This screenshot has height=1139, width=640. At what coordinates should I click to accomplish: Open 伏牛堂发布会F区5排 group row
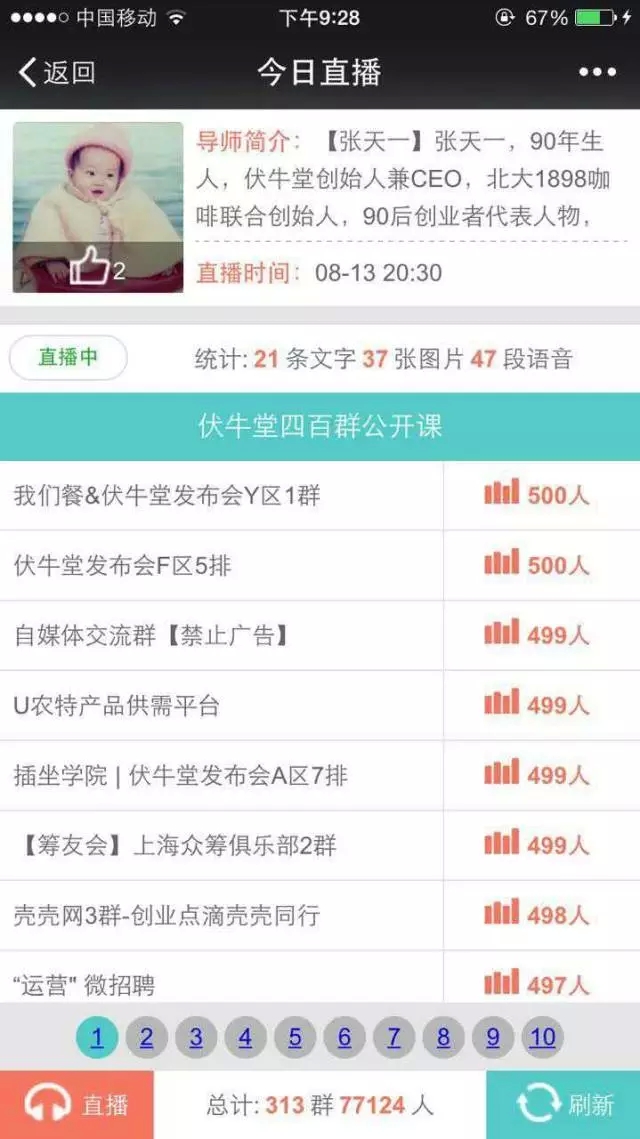[220, 565]
